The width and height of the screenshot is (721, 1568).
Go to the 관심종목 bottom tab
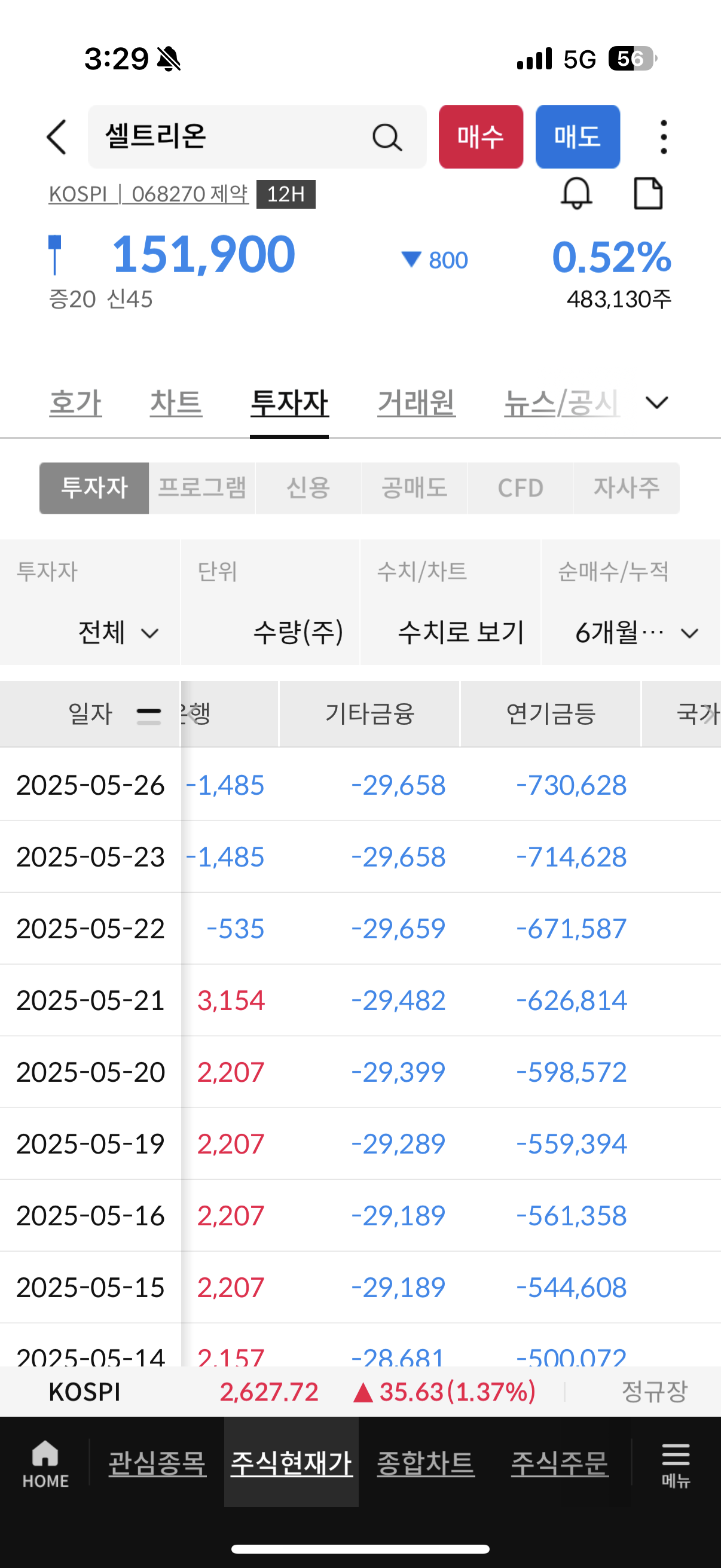click(x=157, y=1463)
